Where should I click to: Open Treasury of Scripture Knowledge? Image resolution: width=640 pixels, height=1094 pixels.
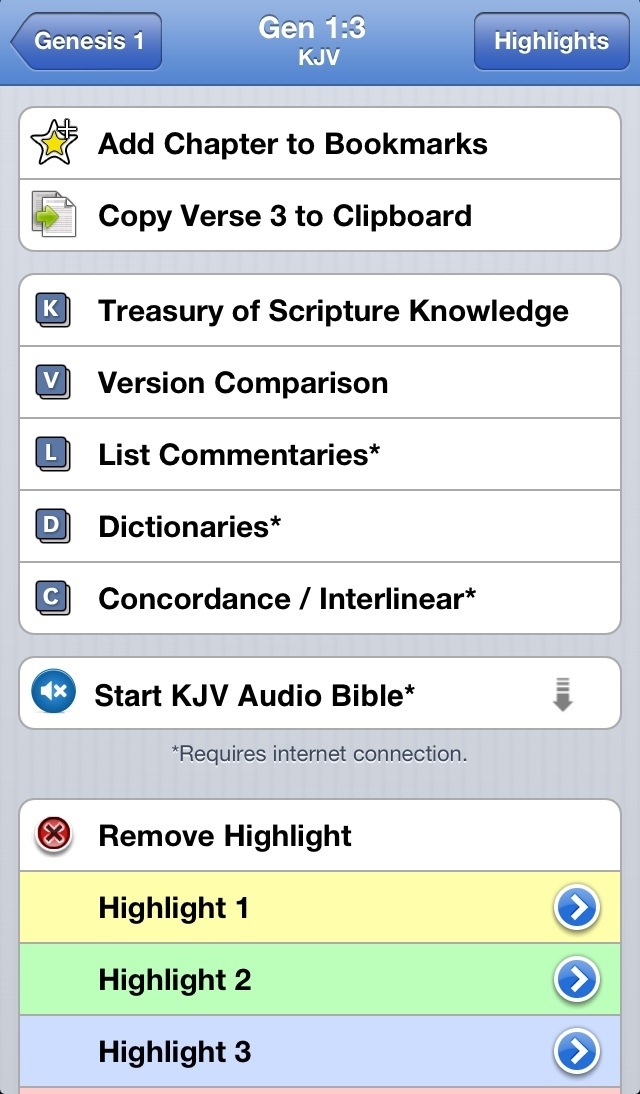[320, 310]
